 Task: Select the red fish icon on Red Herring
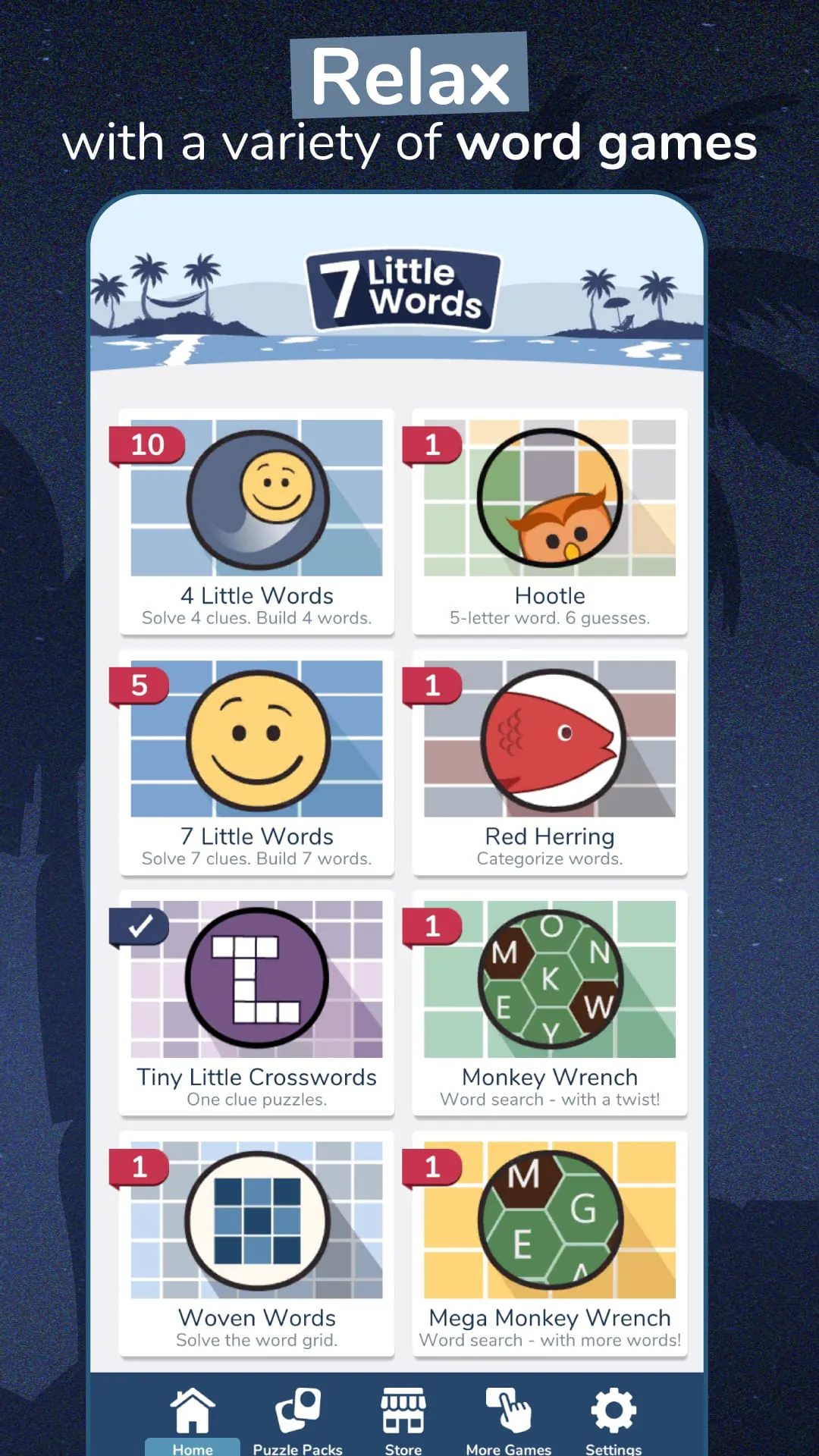coord(550,738)
